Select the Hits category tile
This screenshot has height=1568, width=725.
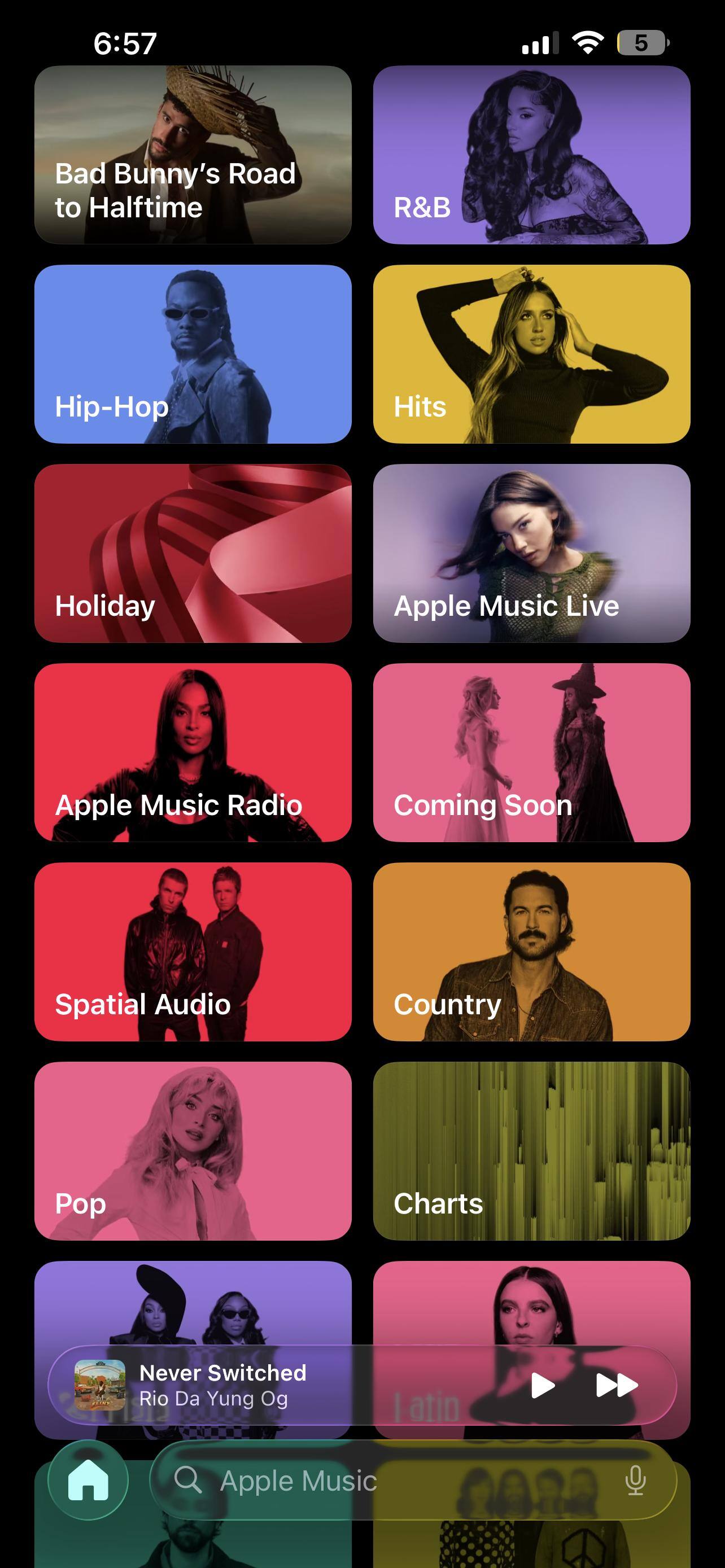pyautogui.click(x=531, y=354)
